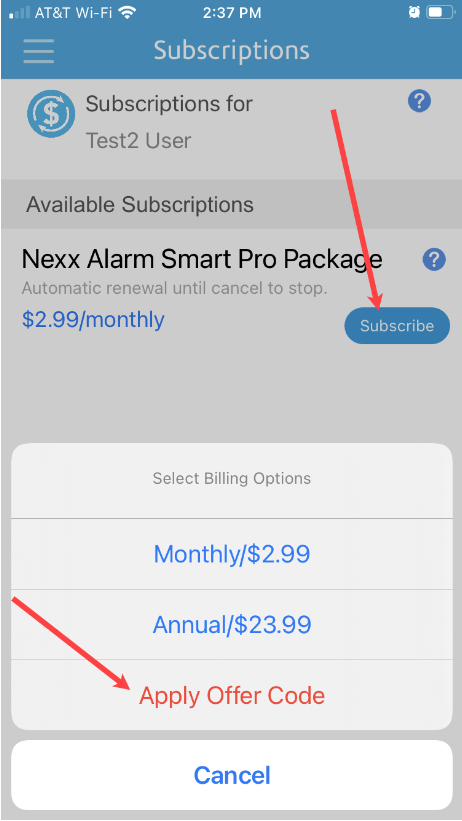Tap the Subscribe button
The height and width of the screenshot is (821, 462).
397,326
